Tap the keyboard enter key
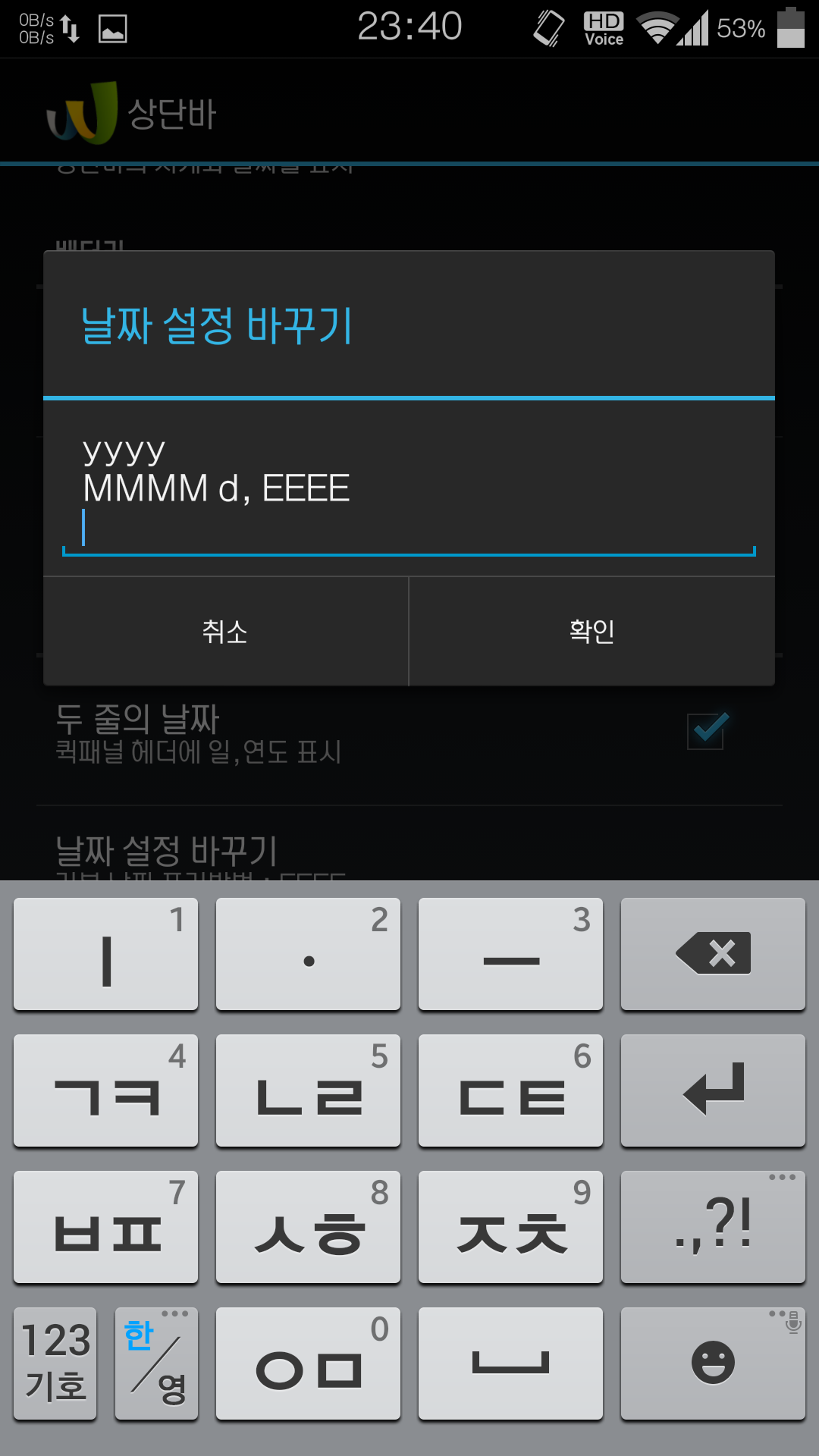This screenshot has height=1456, width=819. pyautogui.click(x=713, y=1090)
